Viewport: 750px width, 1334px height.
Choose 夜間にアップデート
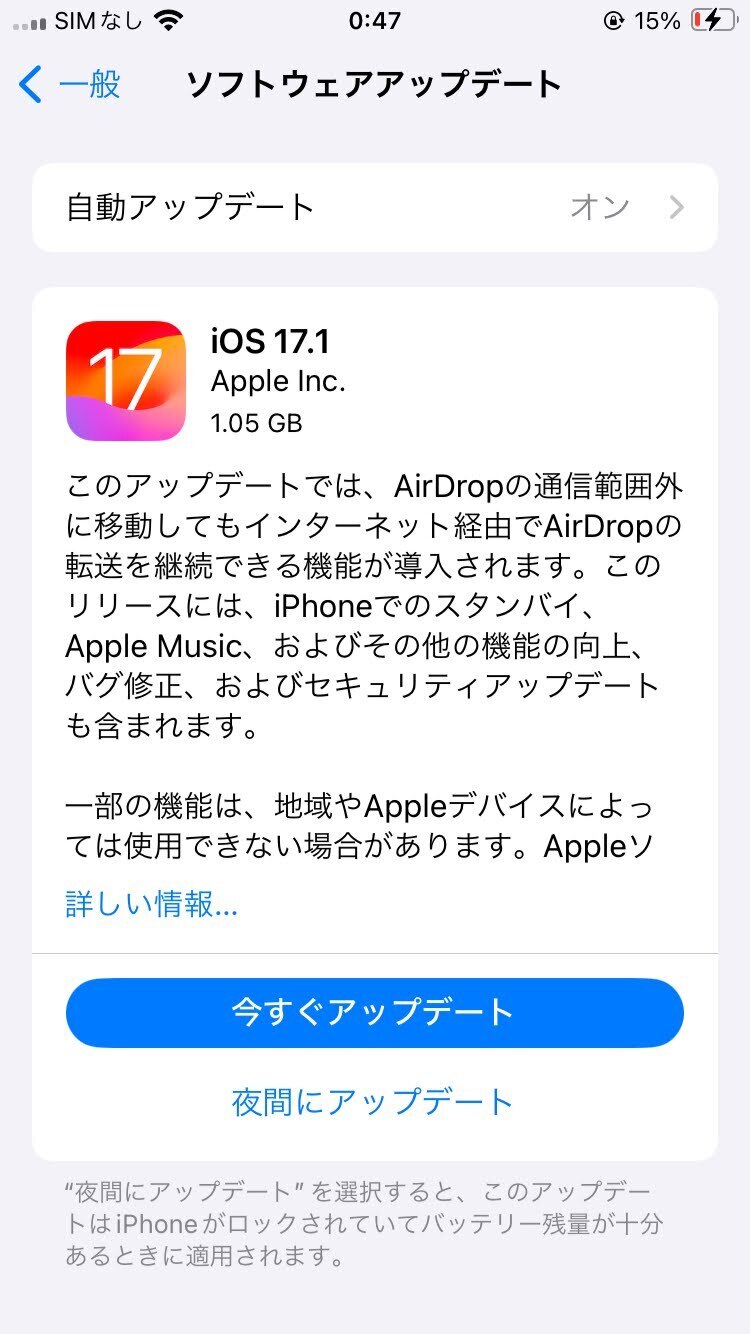point(373,1101)
